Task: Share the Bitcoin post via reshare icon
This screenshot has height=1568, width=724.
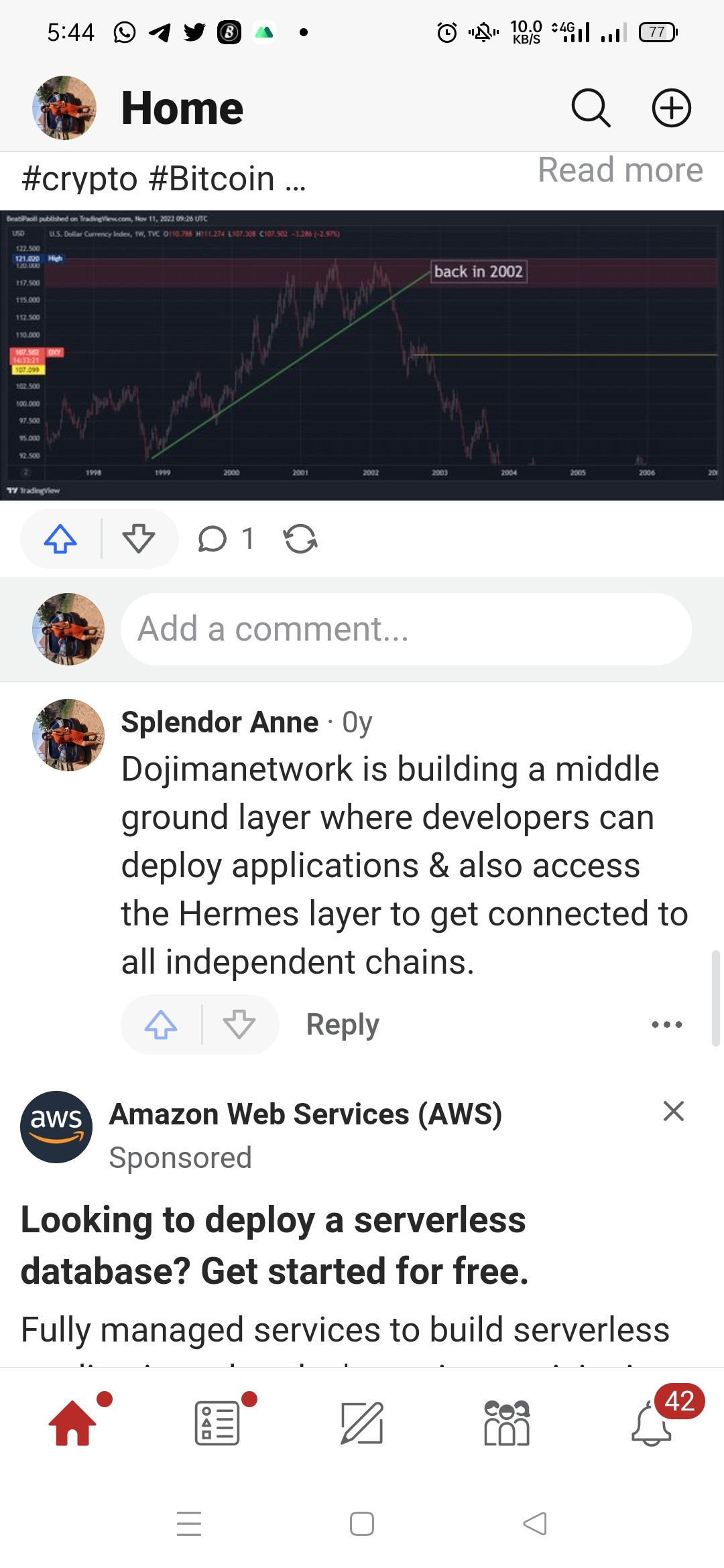Action: point(300,539)
